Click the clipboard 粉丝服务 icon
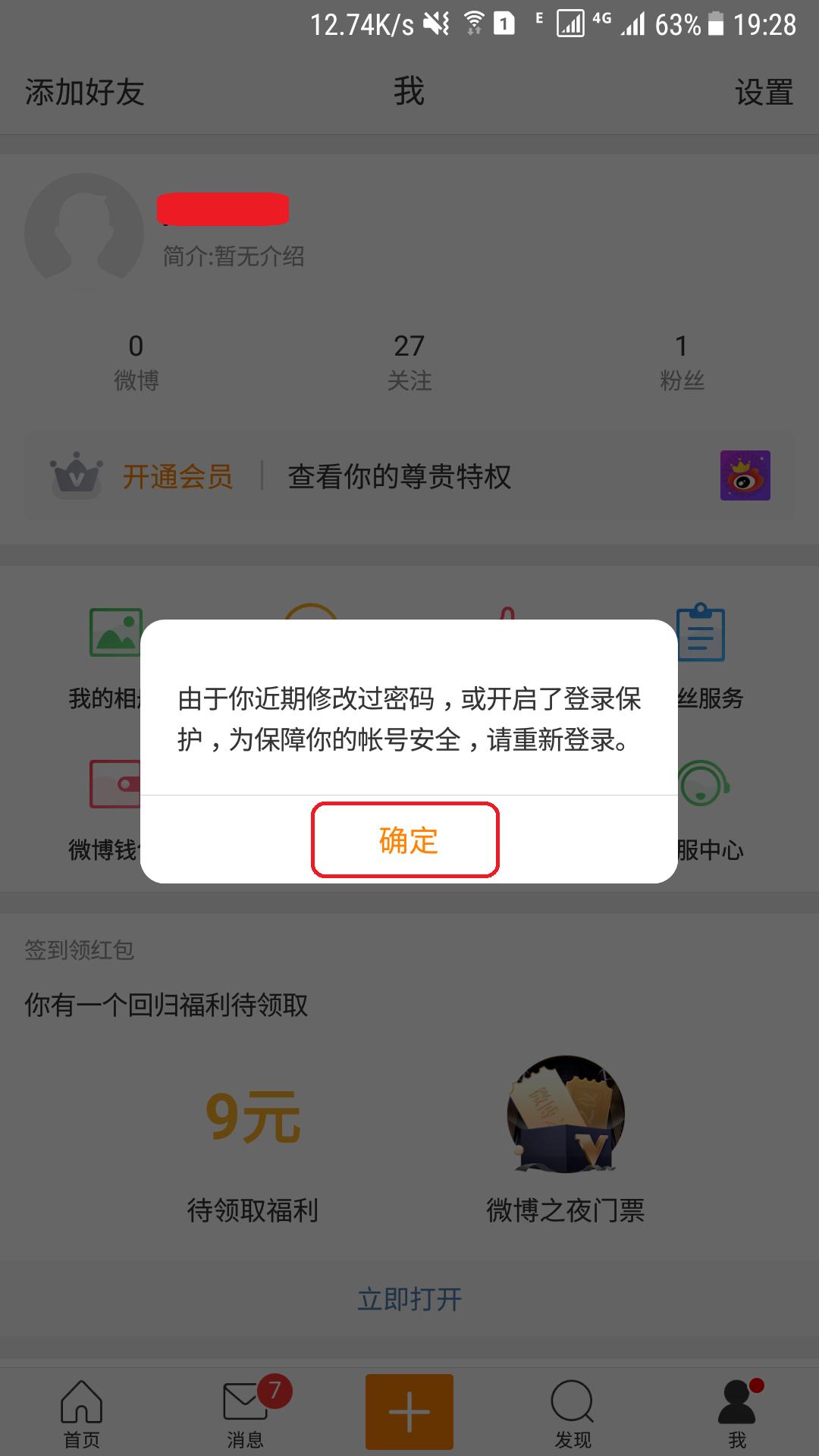Image resolution: width=819 pixels, height=1456 pixels. [701, 631]
